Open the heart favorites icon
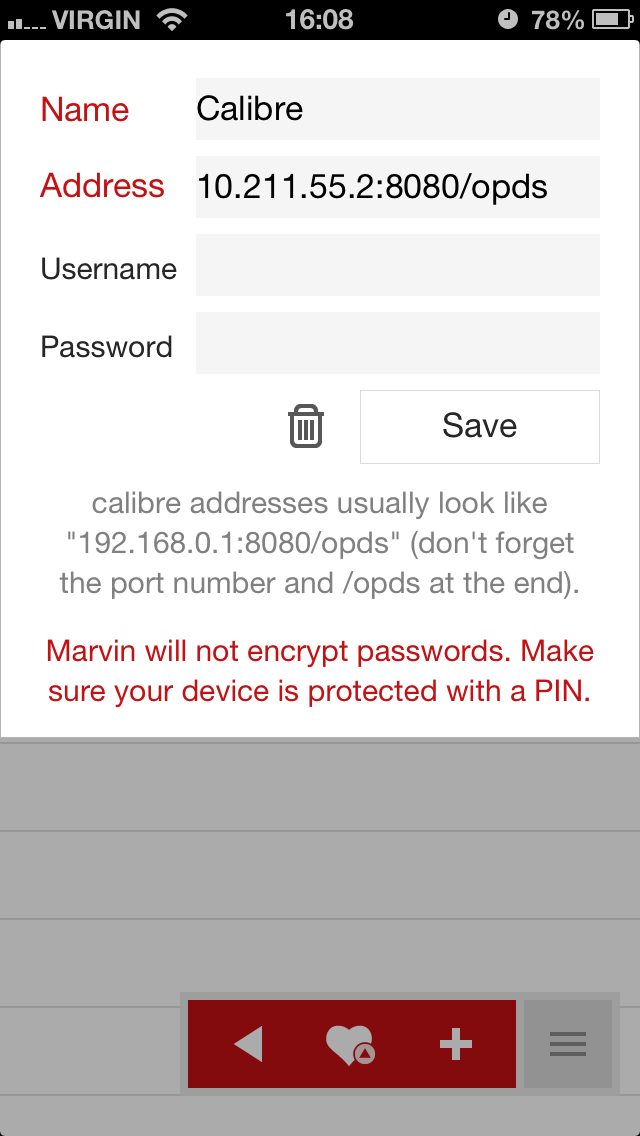The image size is (640, 1136). click(350, 1045)
